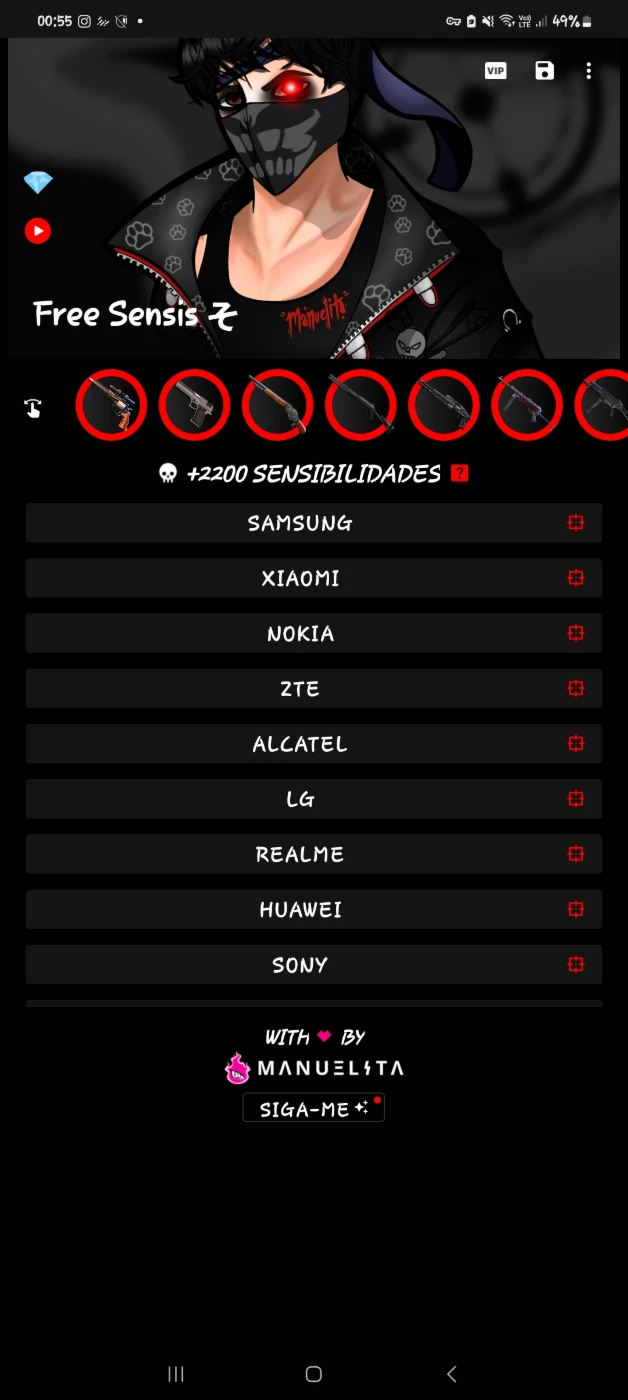Open NOKIA sensitivities

pos(314,633)
